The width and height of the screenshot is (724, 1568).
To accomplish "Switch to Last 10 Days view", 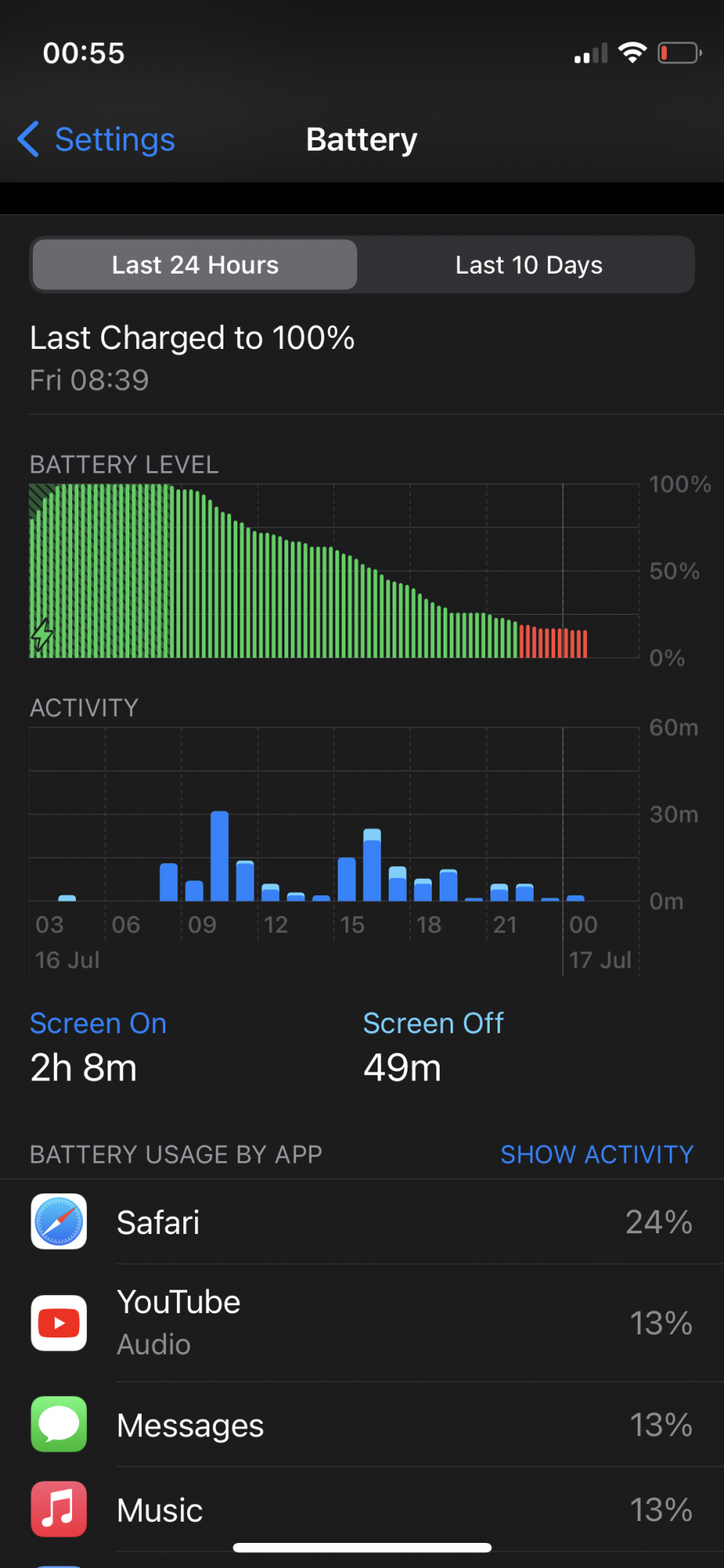I will [529, 265].
